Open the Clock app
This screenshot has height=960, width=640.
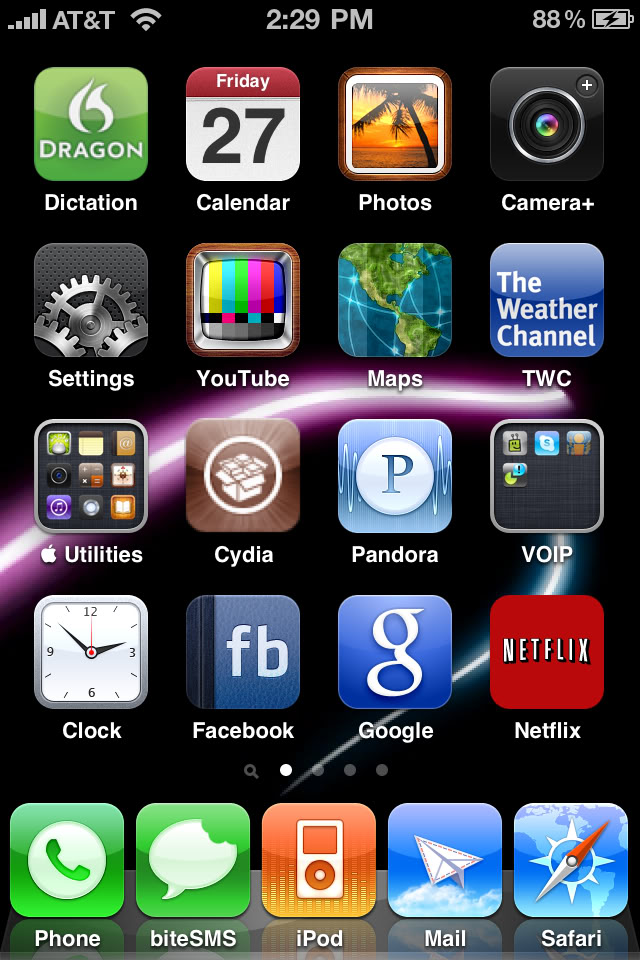coord(91,652)
